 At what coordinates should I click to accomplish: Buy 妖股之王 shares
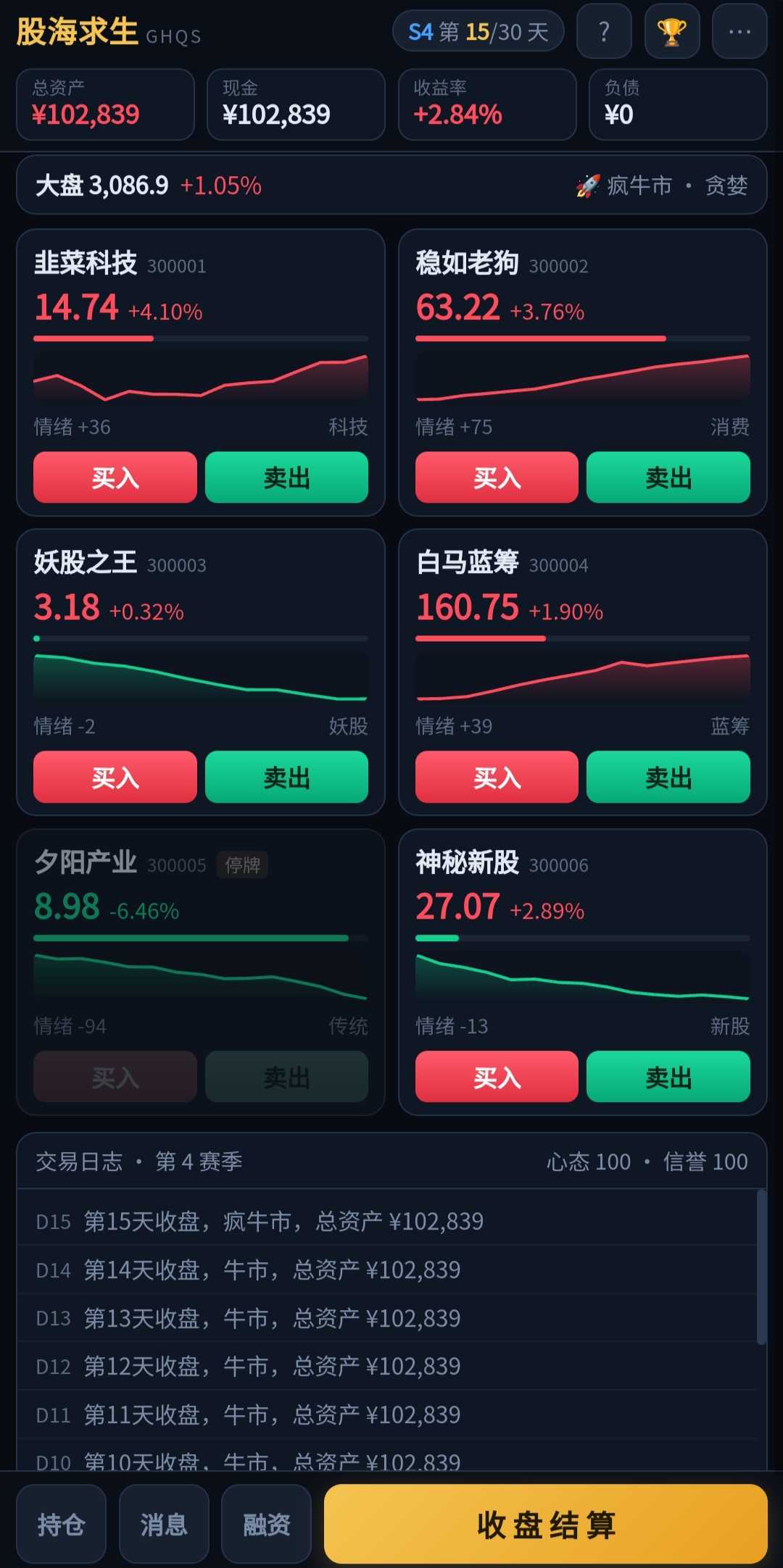(115, 777)
